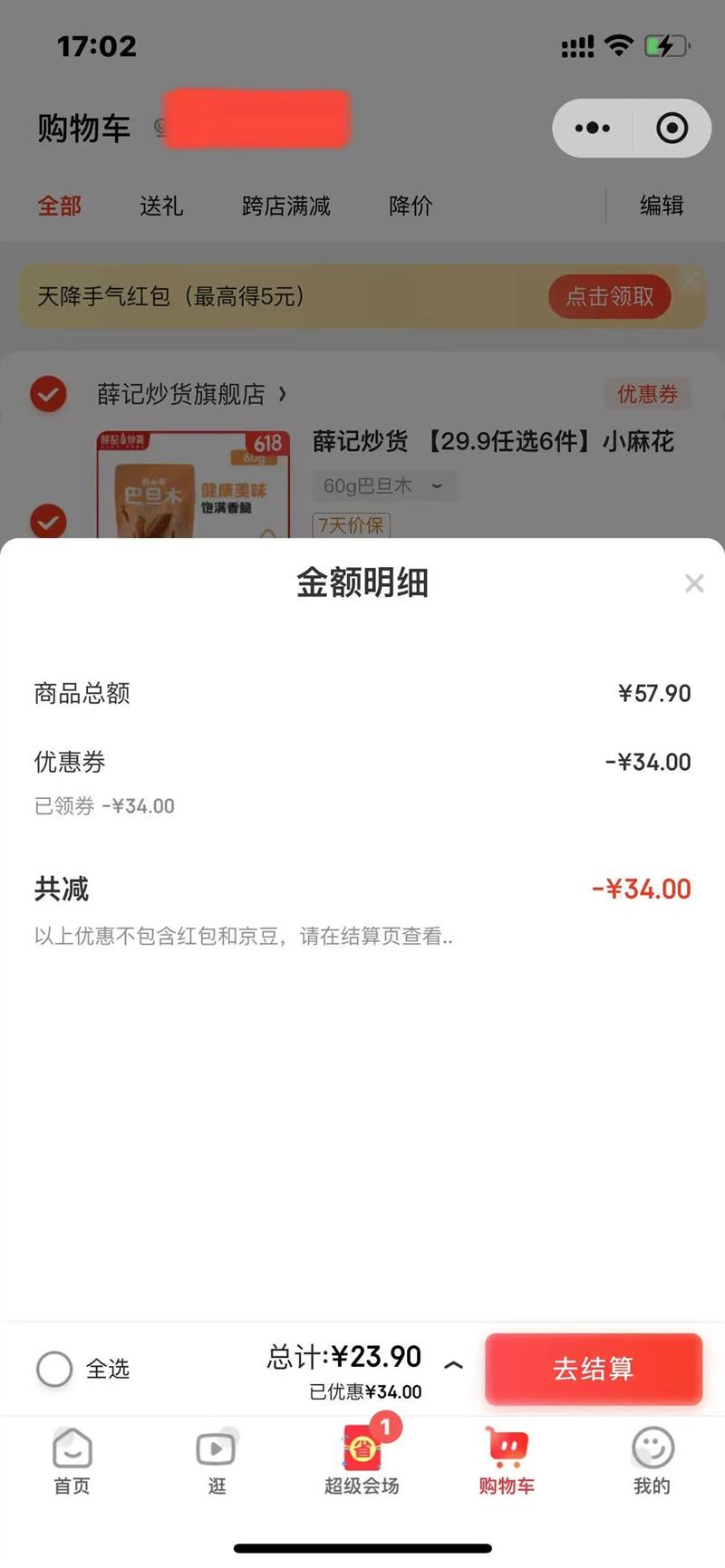Open the 逛 tab
The image size is (725, 1568).
pos(217,1460)
